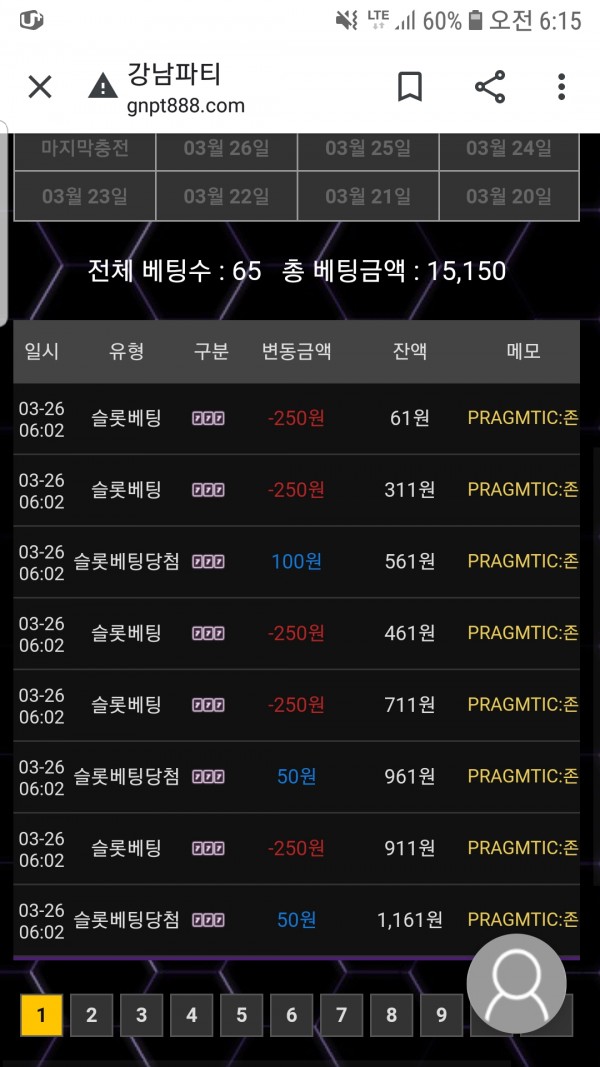Open the floating profile avatar button
600x1067 pixels.
pos(516,983)
